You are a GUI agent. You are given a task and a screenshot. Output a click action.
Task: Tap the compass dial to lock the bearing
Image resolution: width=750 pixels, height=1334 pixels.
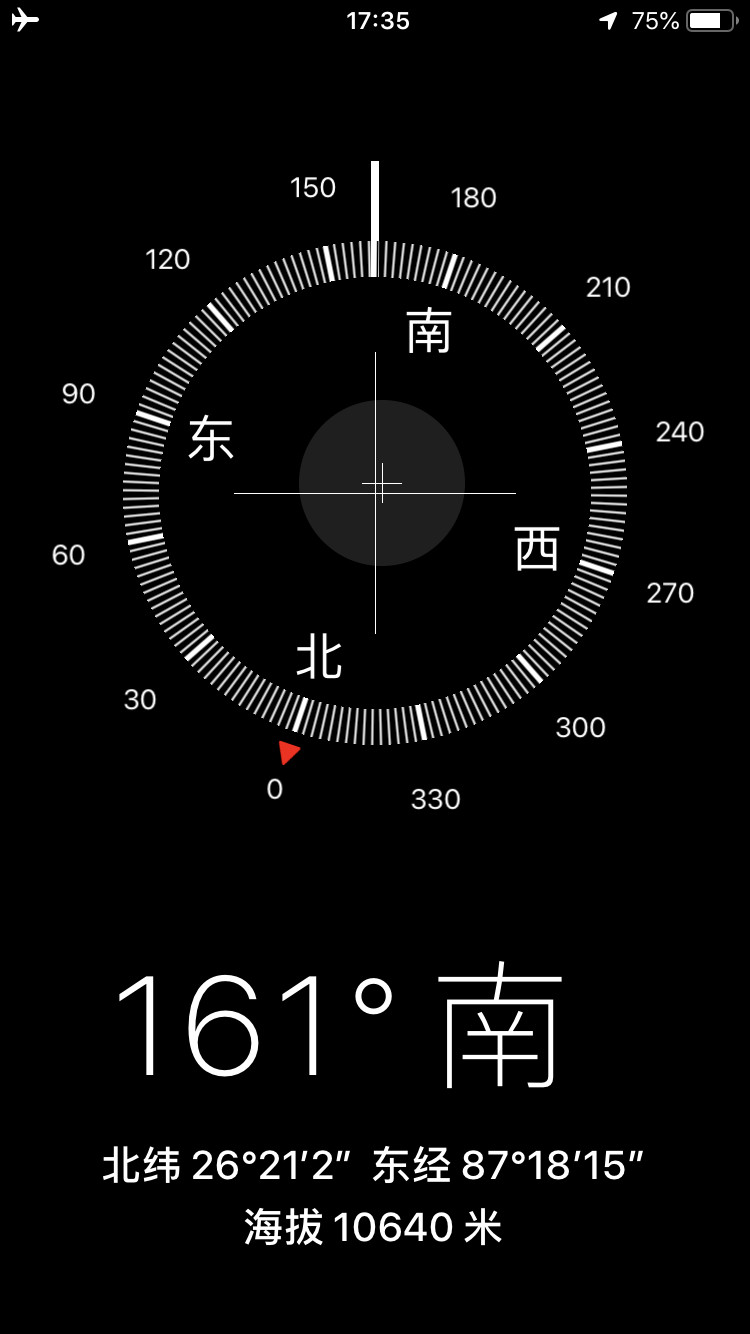coord(375,492)
